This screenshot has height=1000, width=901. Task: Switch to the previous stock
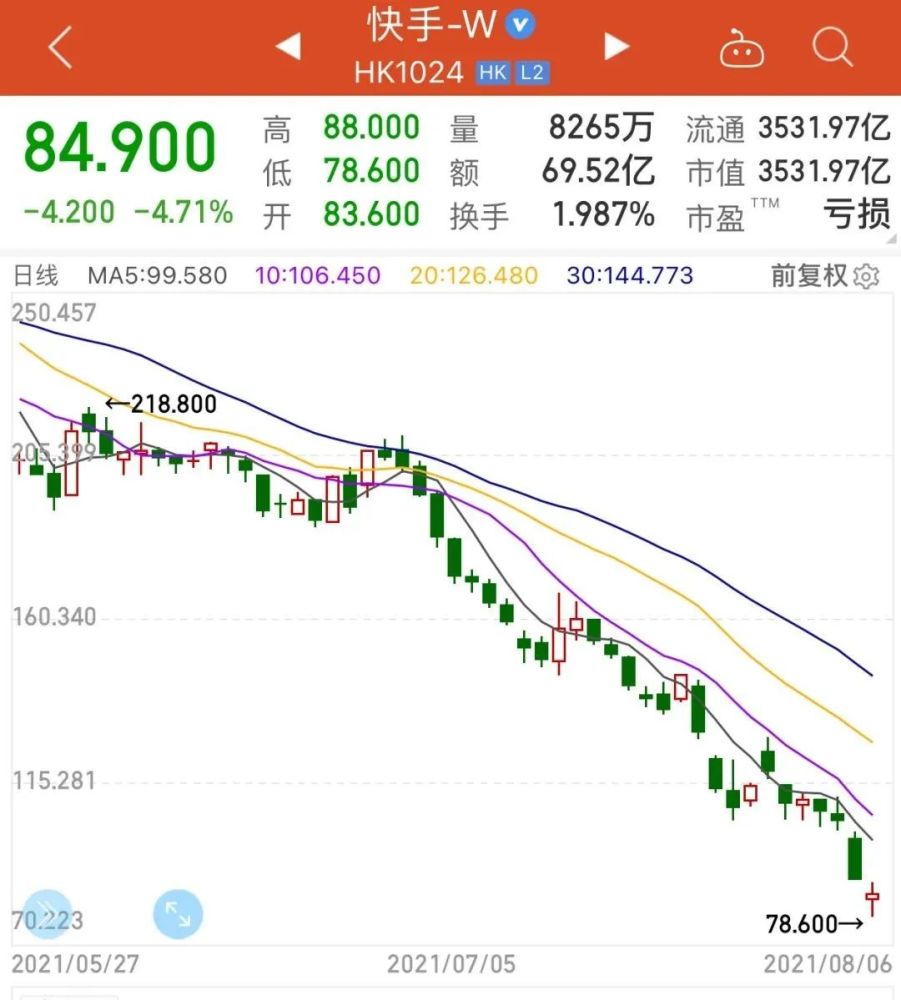(288, 46)
